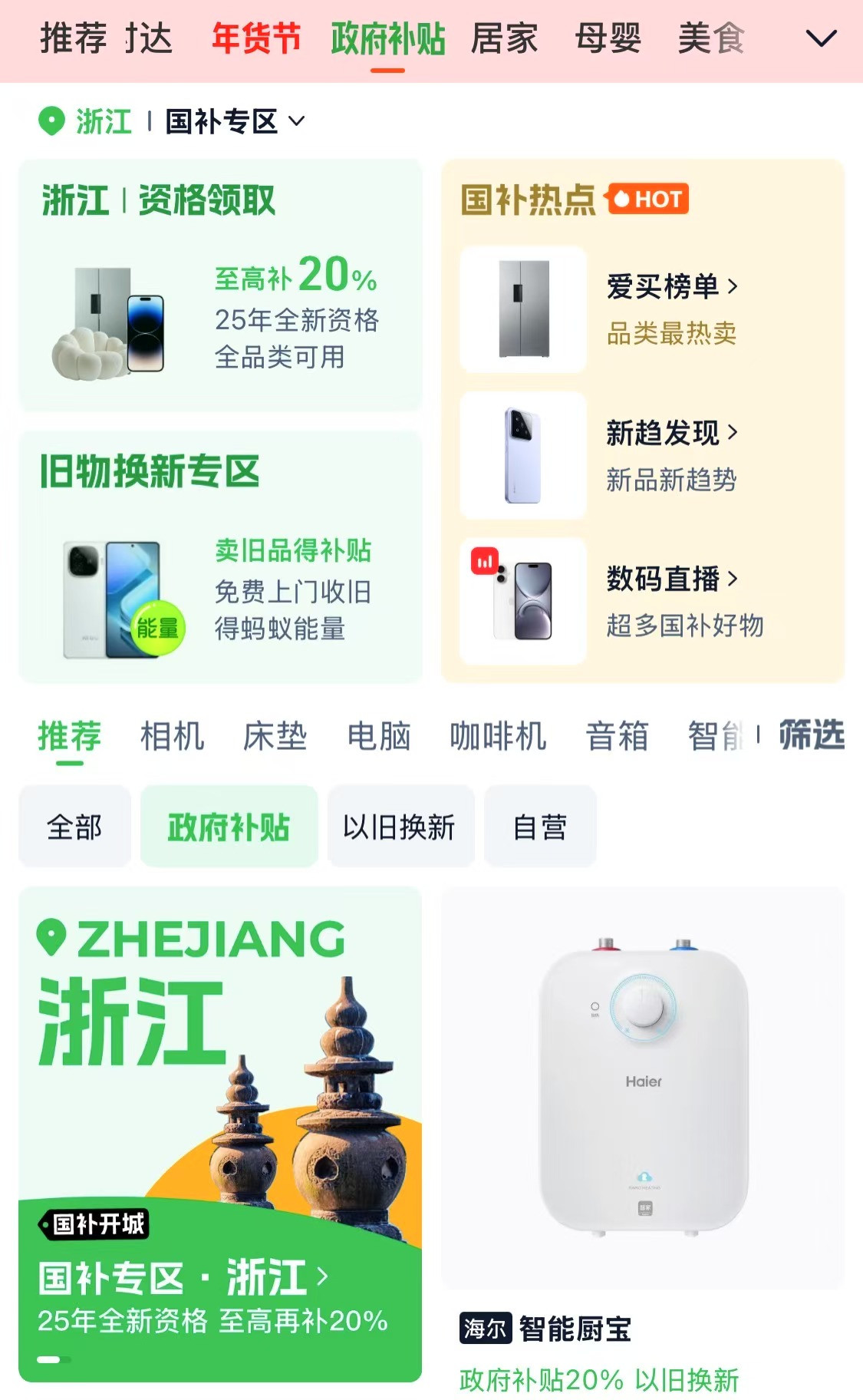Image resolution: width=863 pixels, height=1400 pixels.
Task: Open the 母婴 tab
Action: (608, 38)
